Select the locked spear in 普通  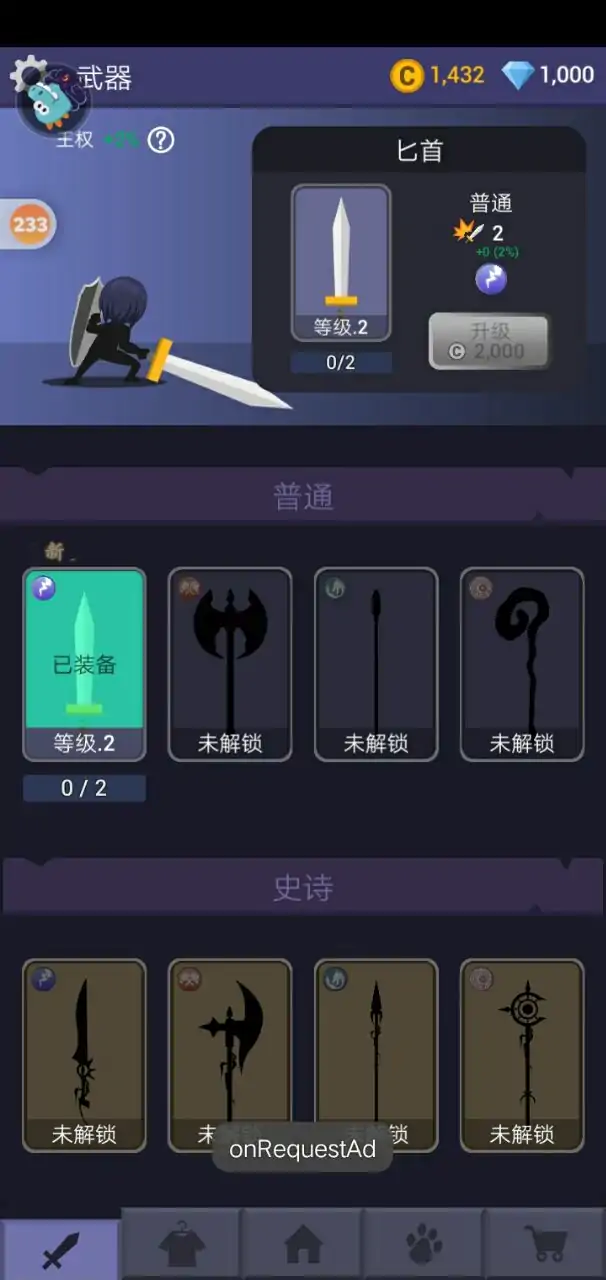pyautogui.click(x=376, y=664)
